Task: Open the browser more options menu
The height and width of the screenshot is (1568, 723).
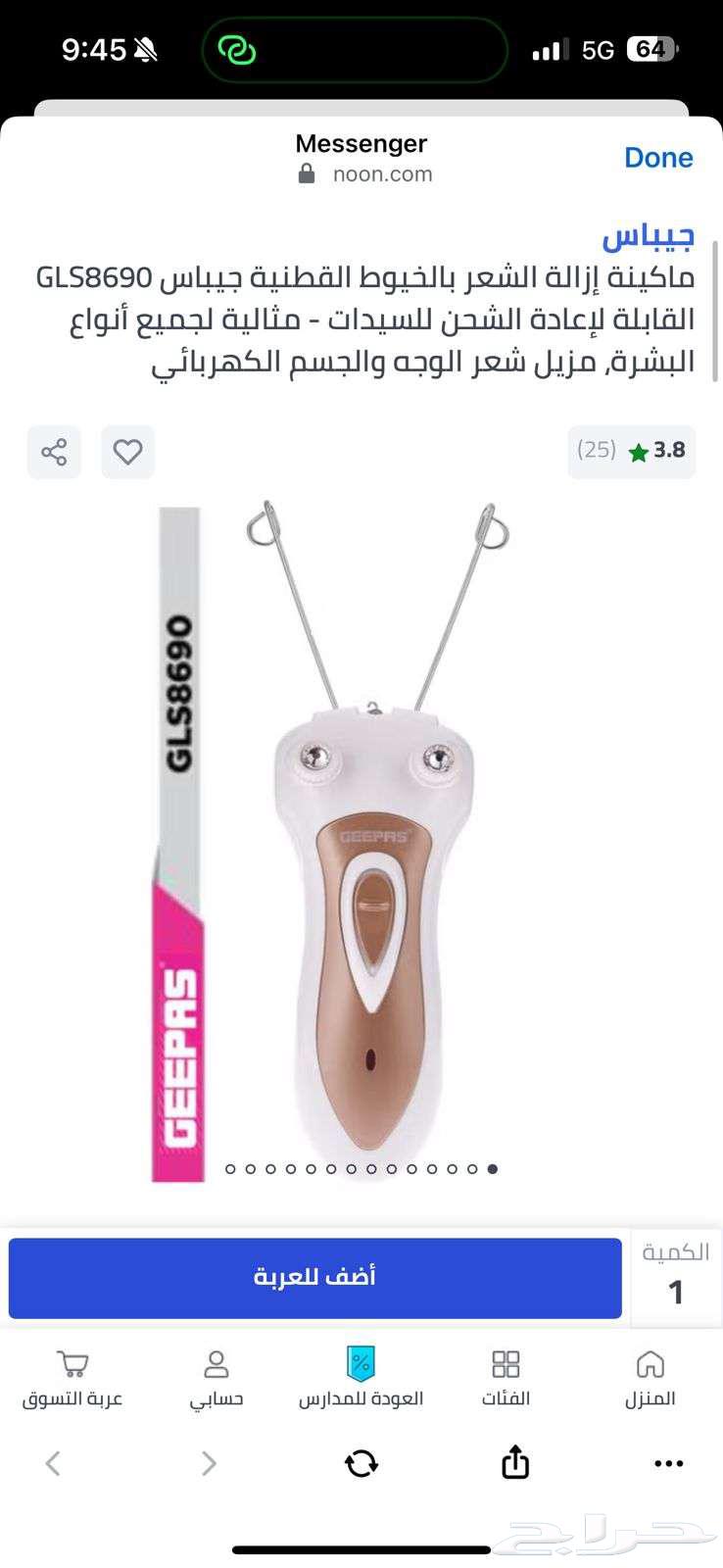Action: point(668,1463)
